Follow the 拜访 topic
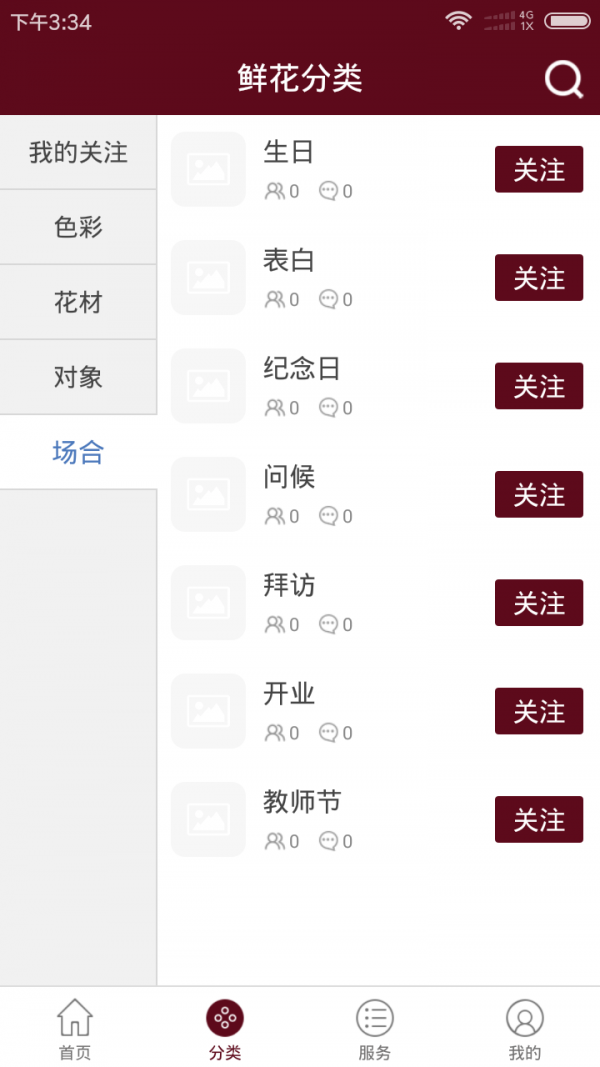The height and width of the screenshot is (1067, 600). [538, 603]
